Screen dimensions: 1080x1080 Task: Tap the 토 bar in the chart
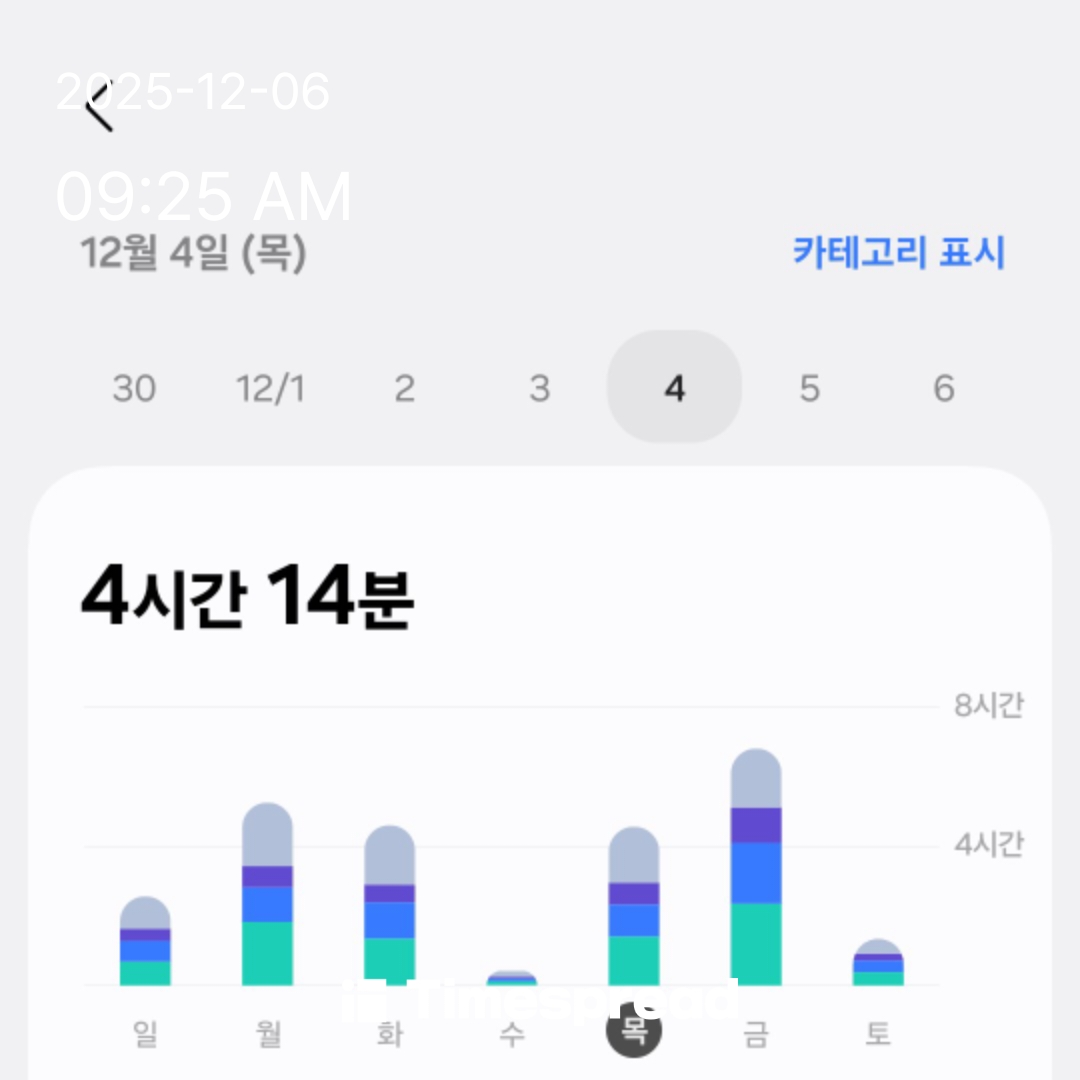[x=878, y=963]
